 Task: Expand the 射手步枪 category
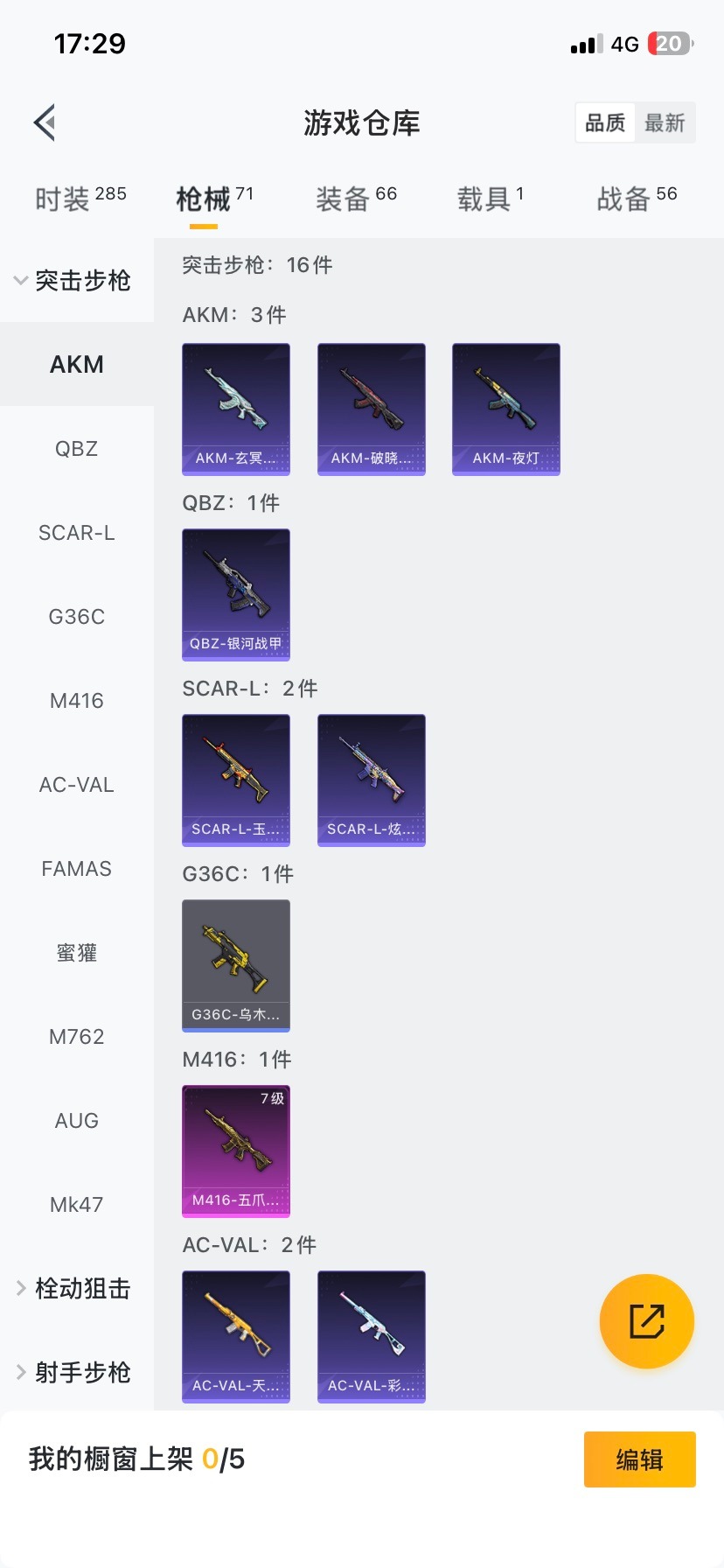click(73, 1372)
